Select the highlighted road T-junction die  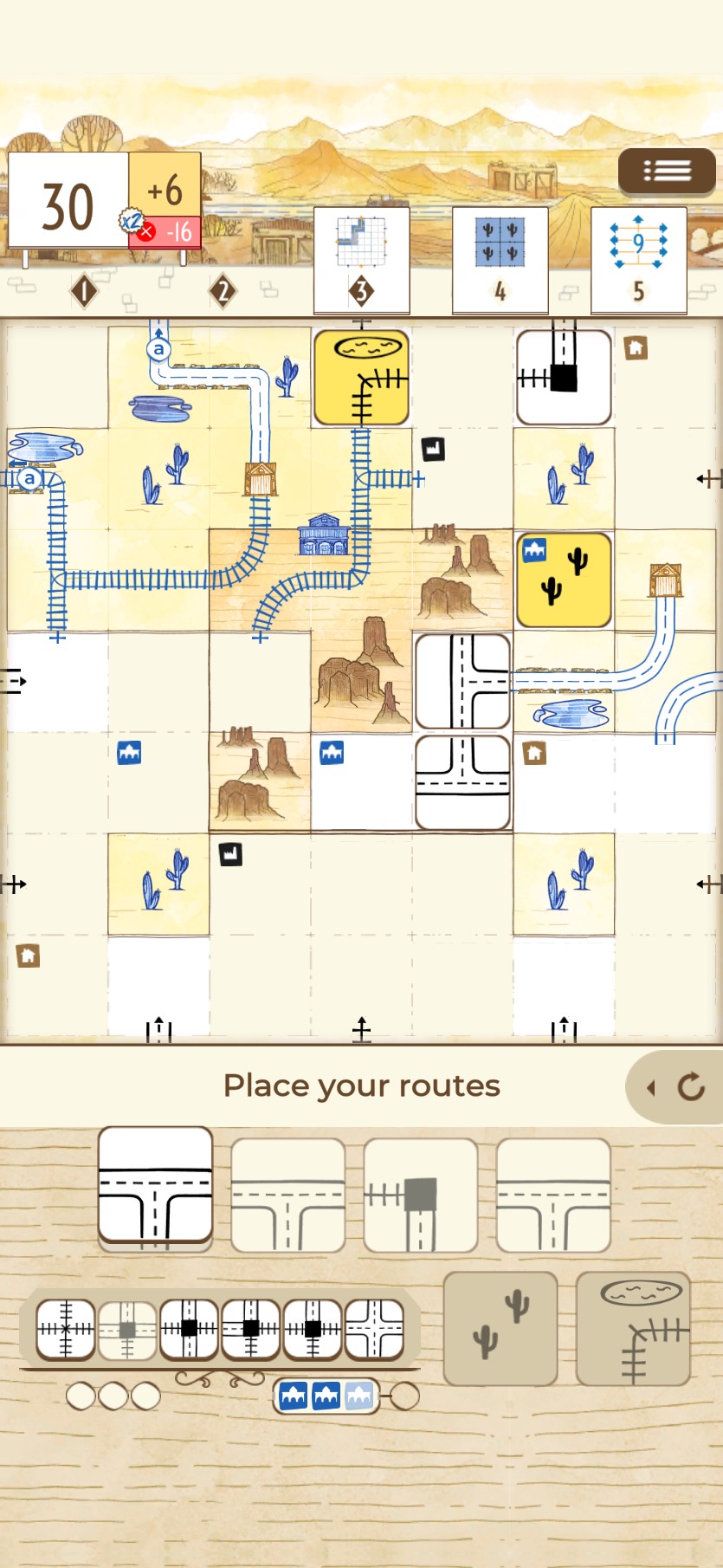(x=156, y=1187)
